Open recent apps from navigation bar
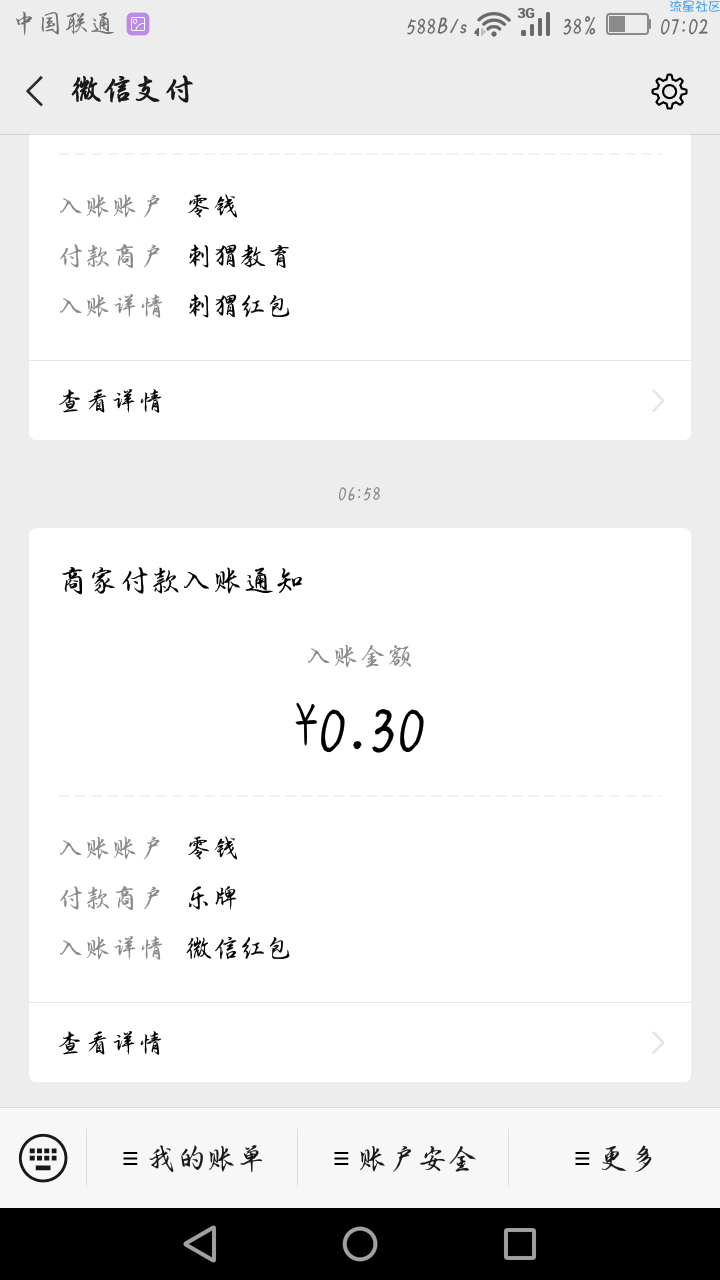This screenshot has width=720, height=1280. pos(520,1244)
